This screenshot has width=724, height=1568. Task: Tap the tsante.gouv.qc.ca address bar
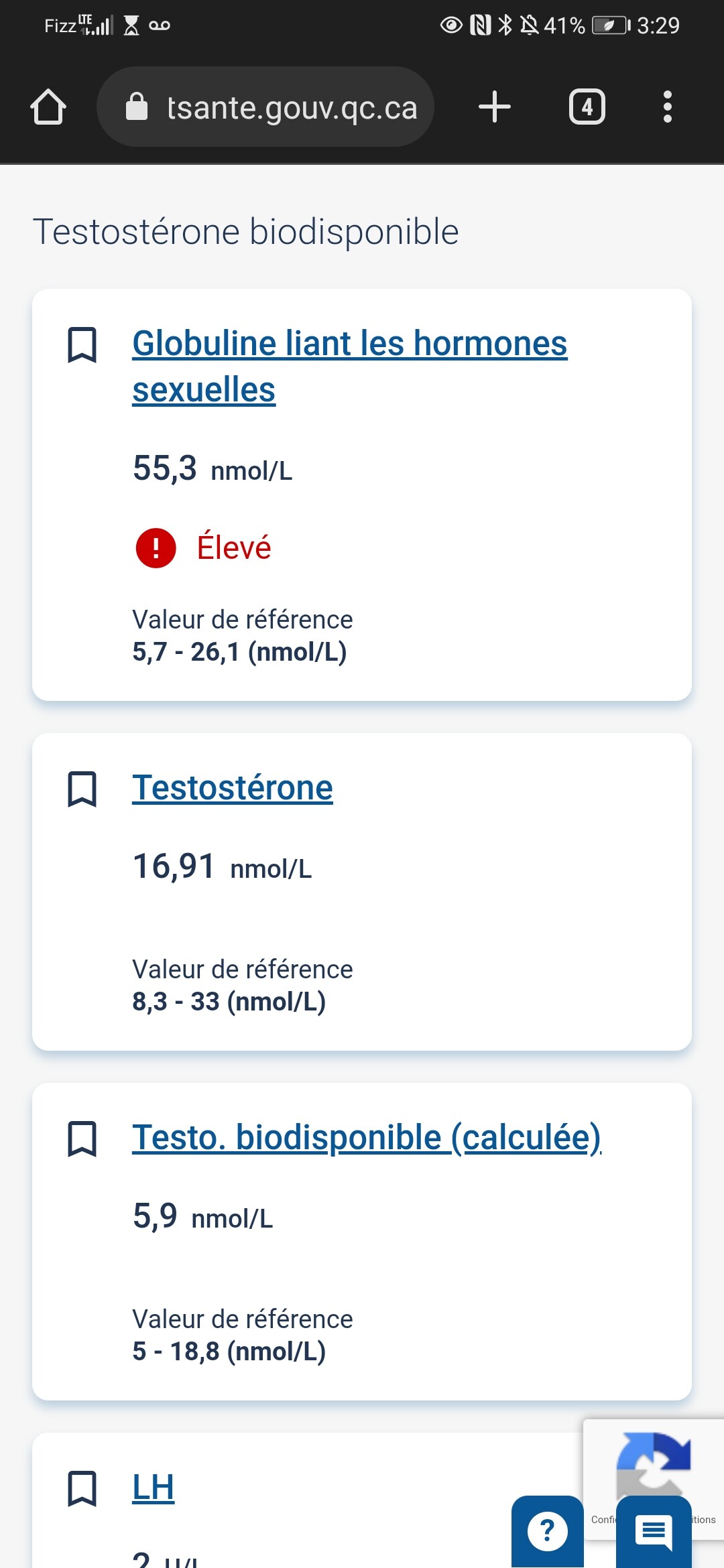pos(265,107)
